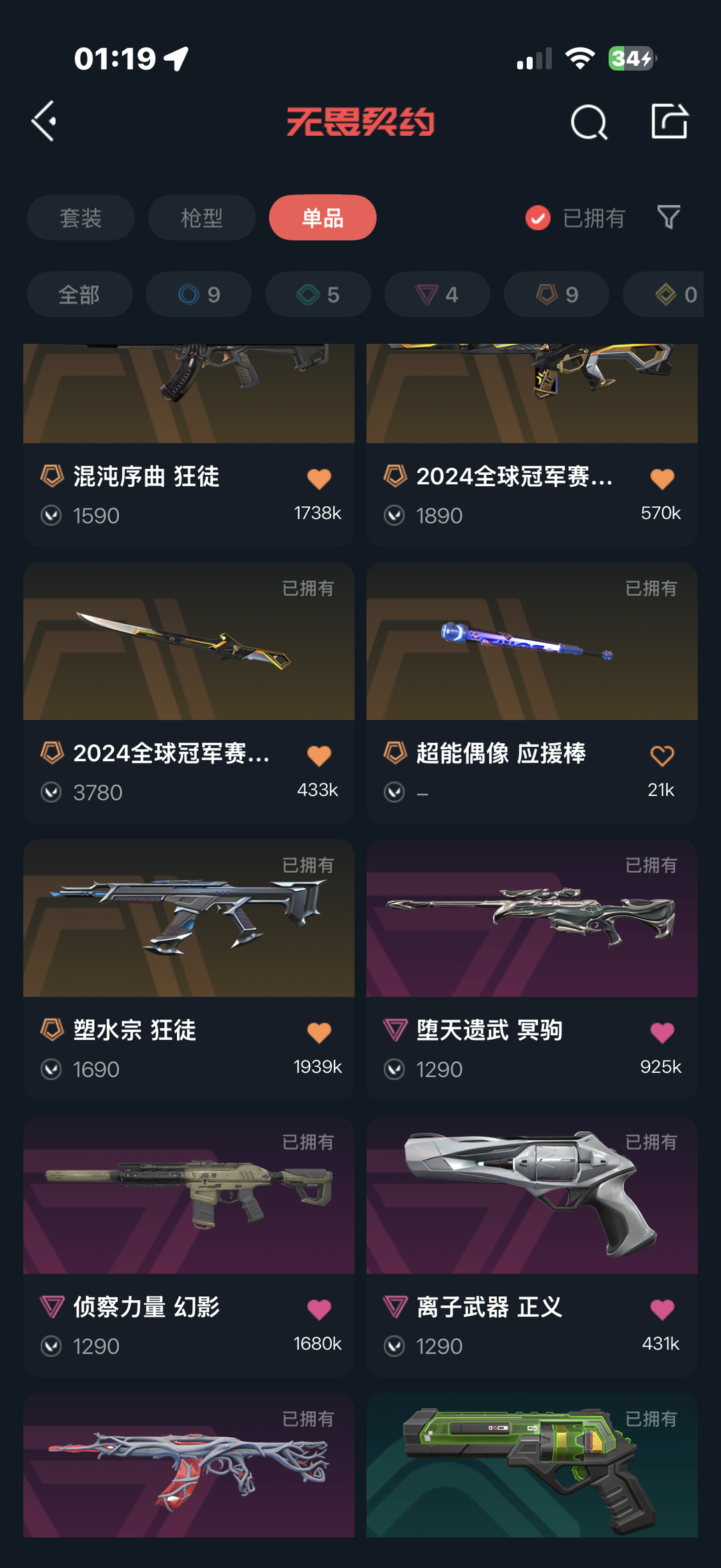Switch to the 枪型 tab
Screen dimensions: 721x1568
click(202, 218)
